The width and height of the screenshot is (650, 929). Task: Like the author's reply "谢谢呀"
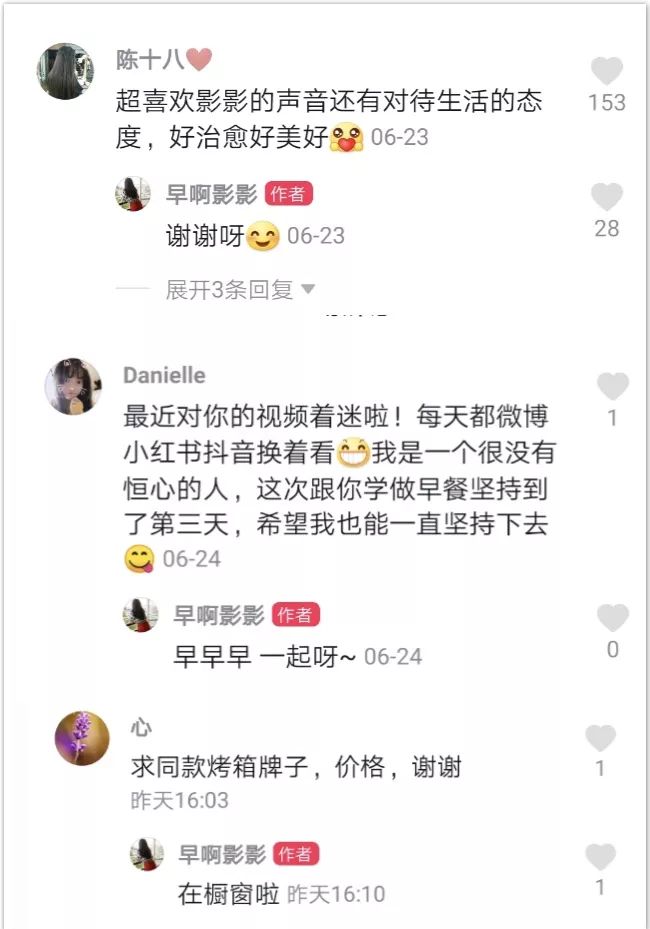click(x=606, y=197)
